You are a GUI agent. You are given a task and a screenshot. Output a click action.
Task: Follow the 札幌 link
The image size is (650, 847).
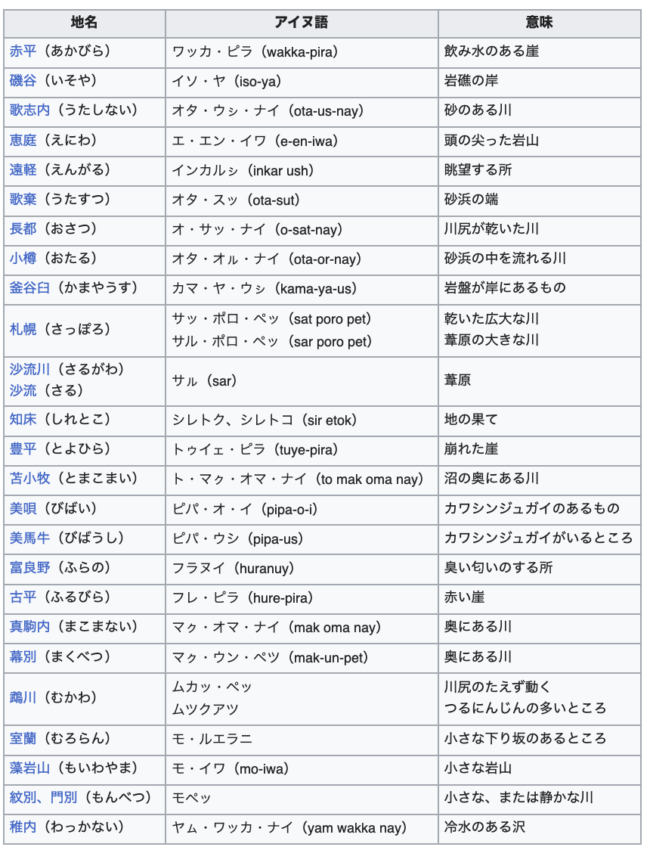click(23, 329)
